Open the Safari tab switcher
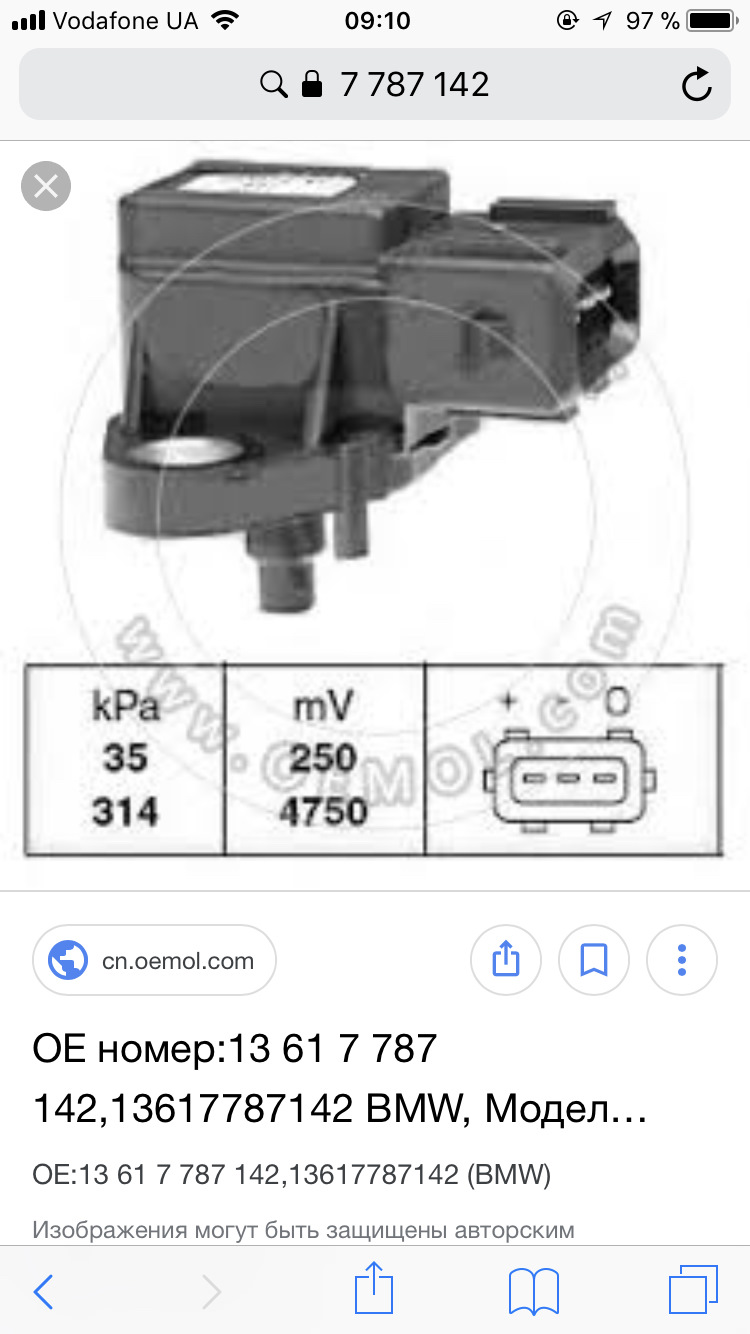The image size is (750, 1334). [688, 1291]
